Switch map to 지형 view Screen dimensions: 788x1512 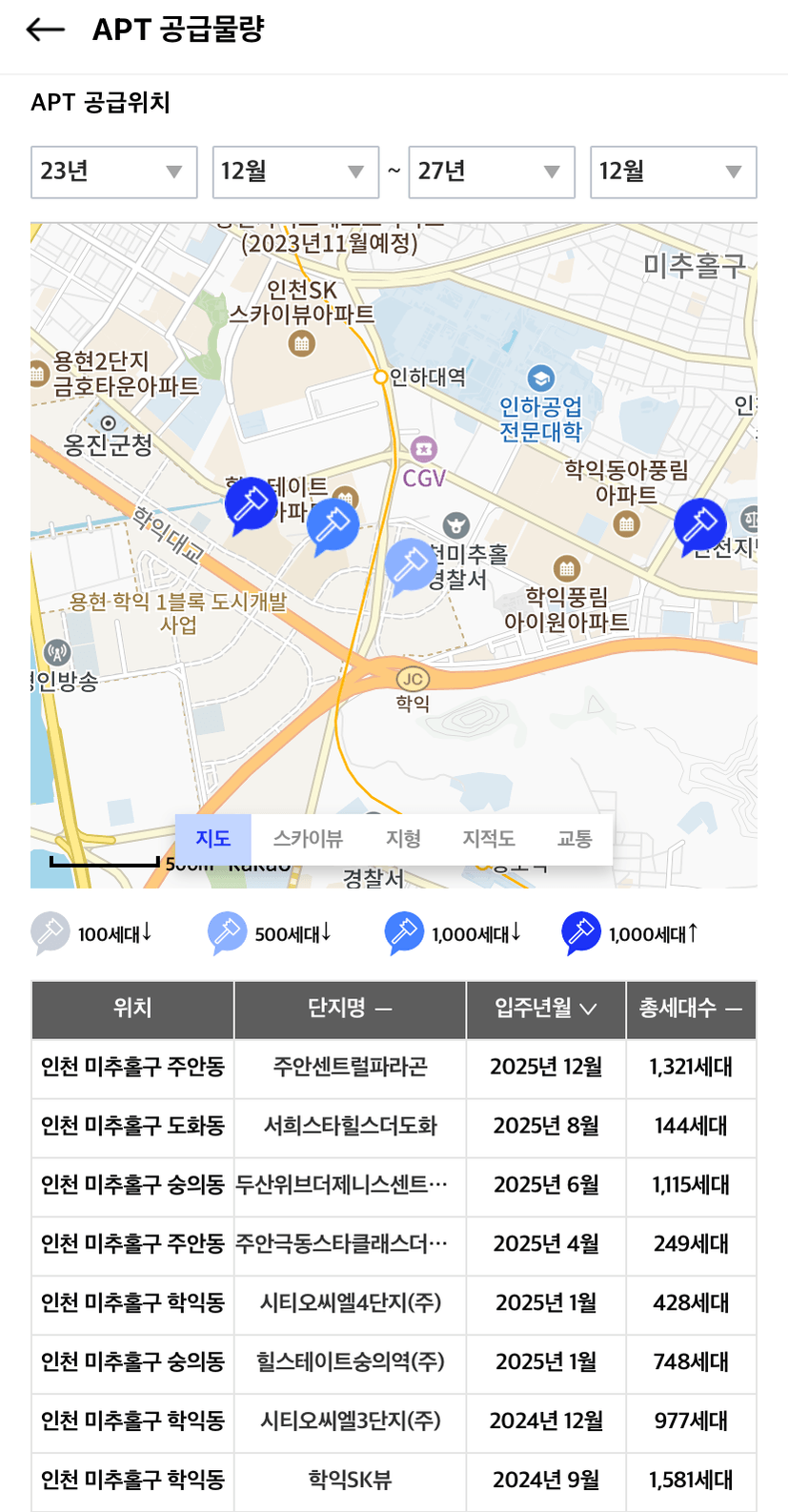tap(403, 839)
